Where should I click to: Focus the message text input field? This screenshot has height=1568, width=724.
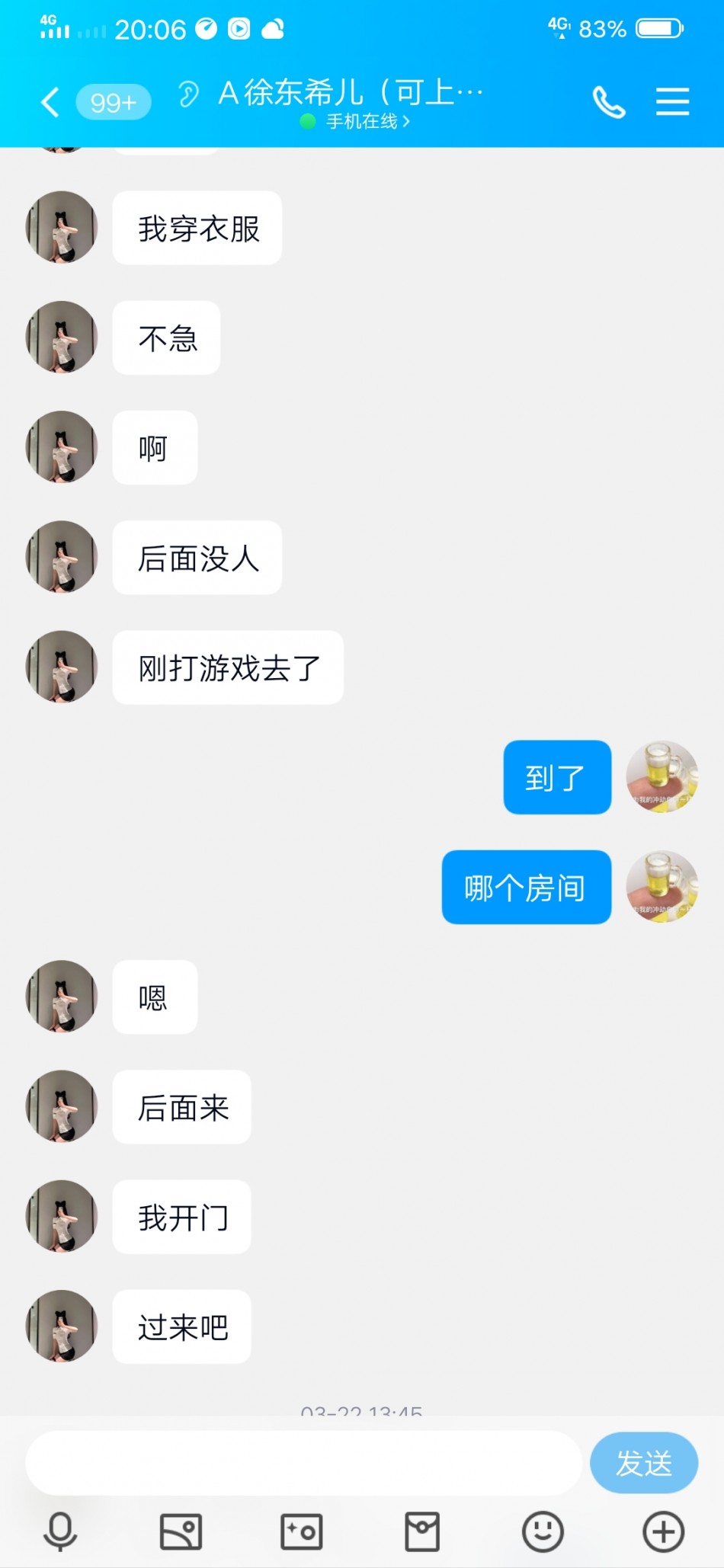point(303,1463)
